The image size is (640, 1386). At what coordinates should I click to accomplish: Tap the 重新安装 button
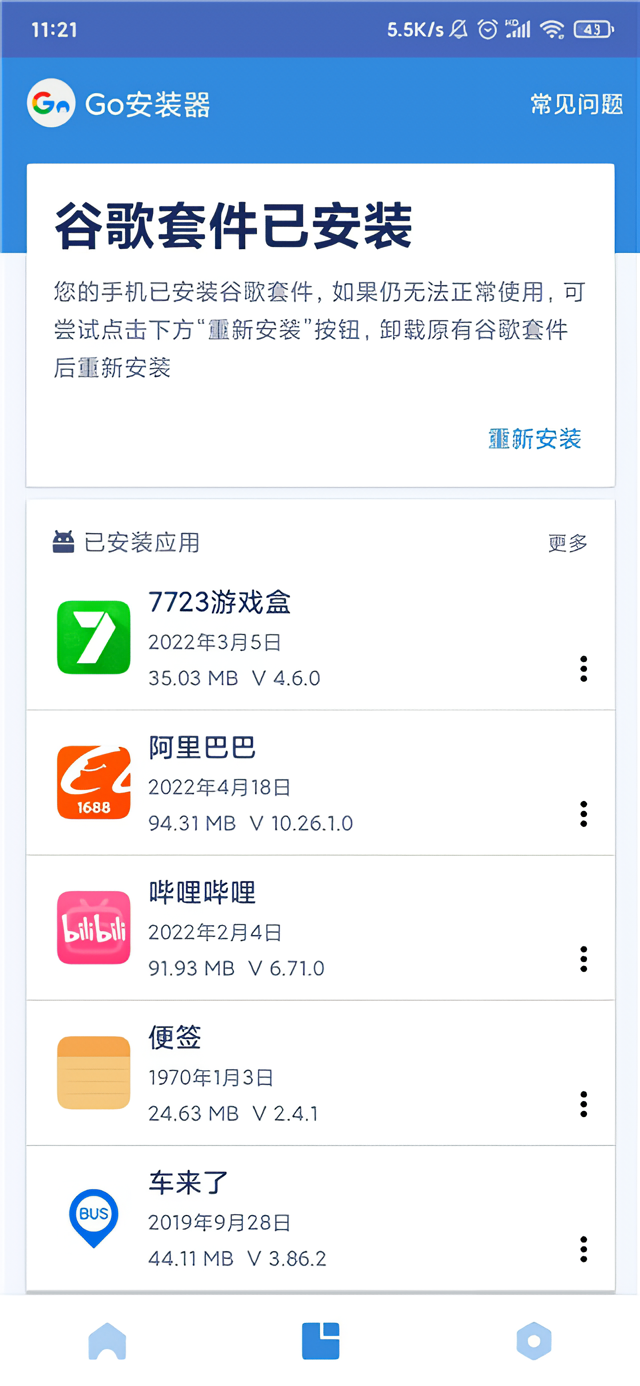click(x=534, y=438)
